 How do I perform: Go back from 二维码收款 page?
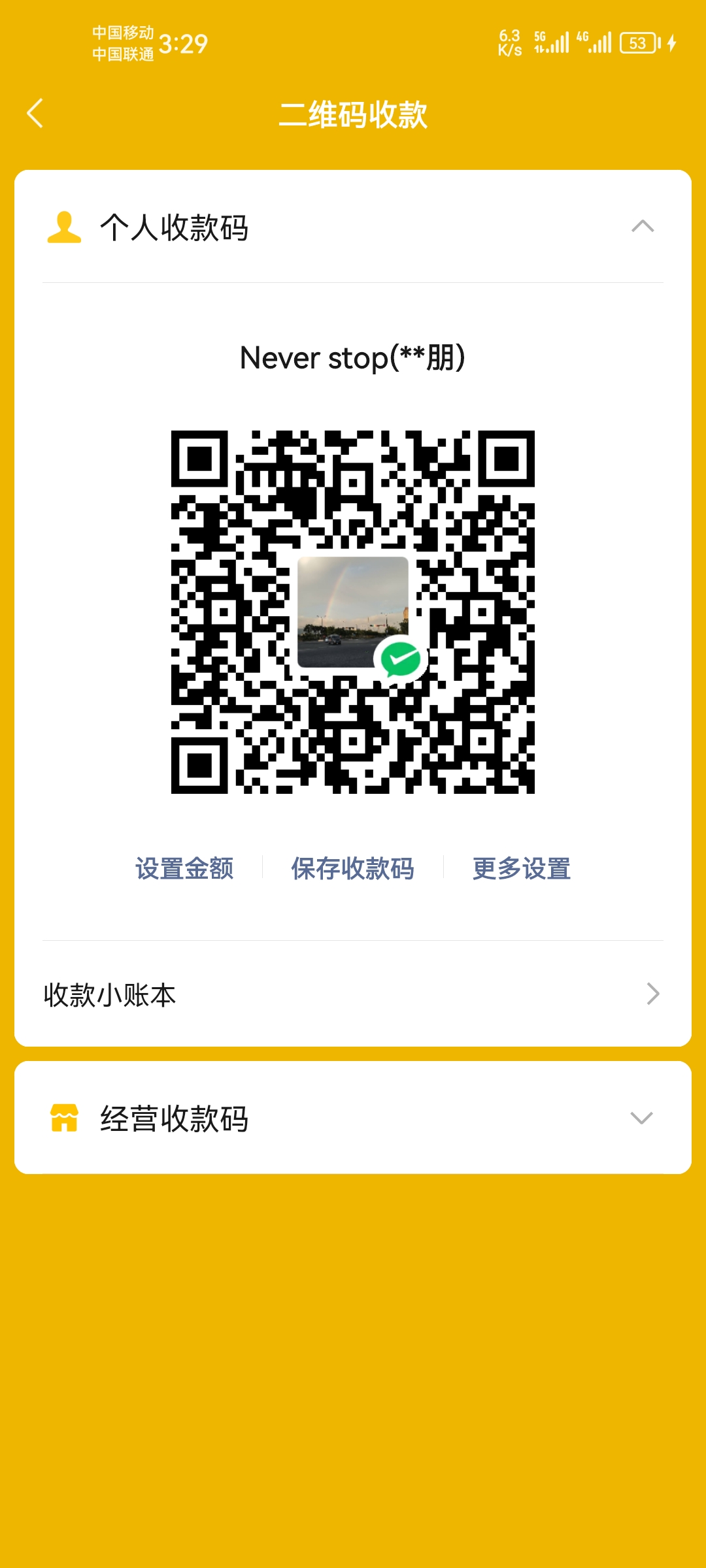[35, 114]
